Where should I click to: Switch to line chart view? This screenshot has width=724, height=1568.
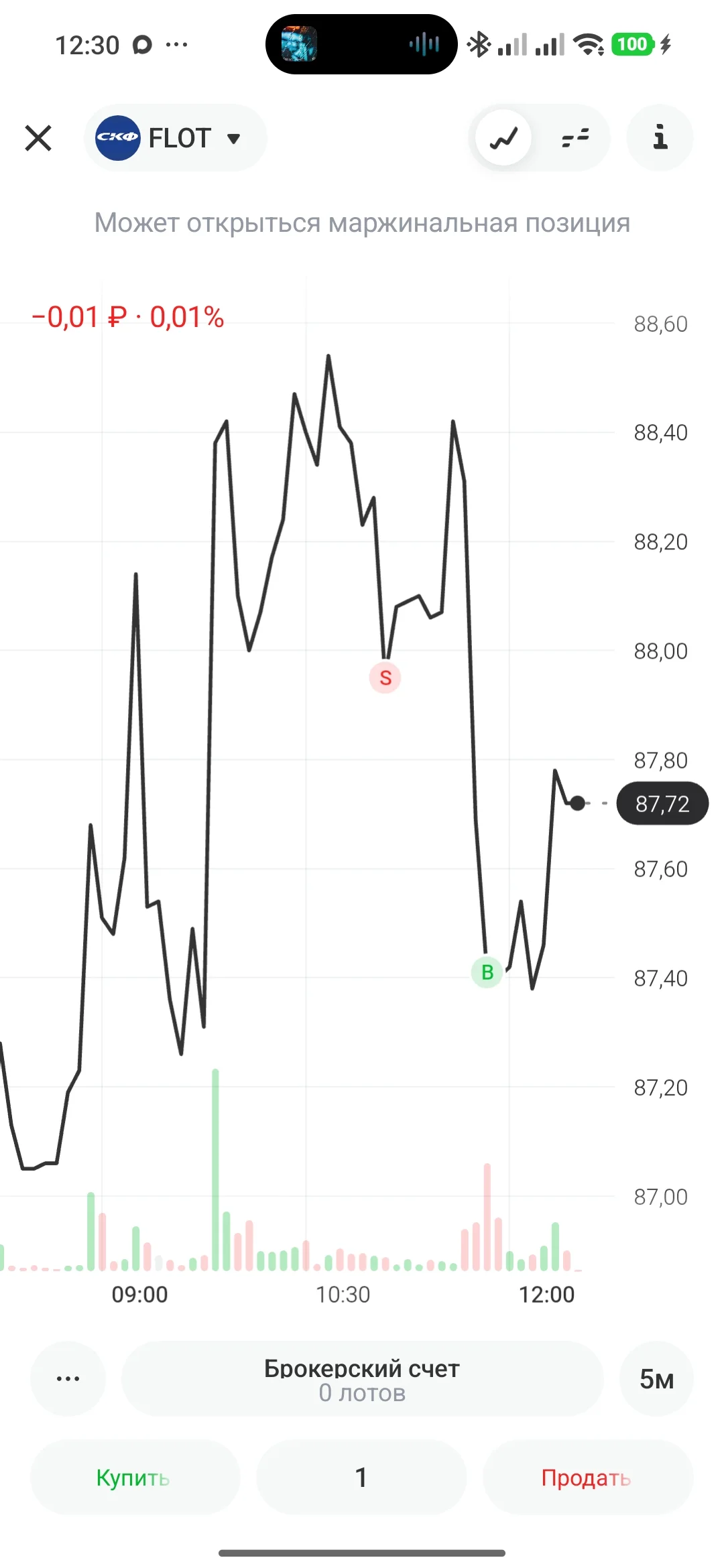coord(503,138)
